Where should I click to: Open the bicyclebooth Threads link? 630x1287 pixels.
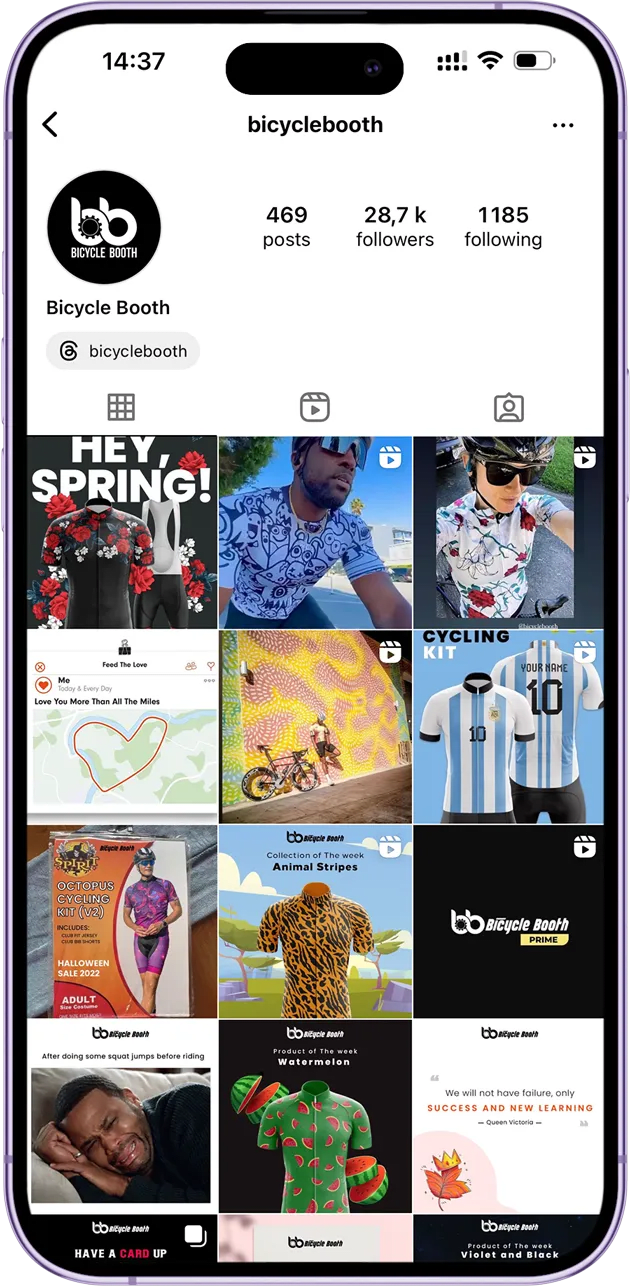(123, 351)
